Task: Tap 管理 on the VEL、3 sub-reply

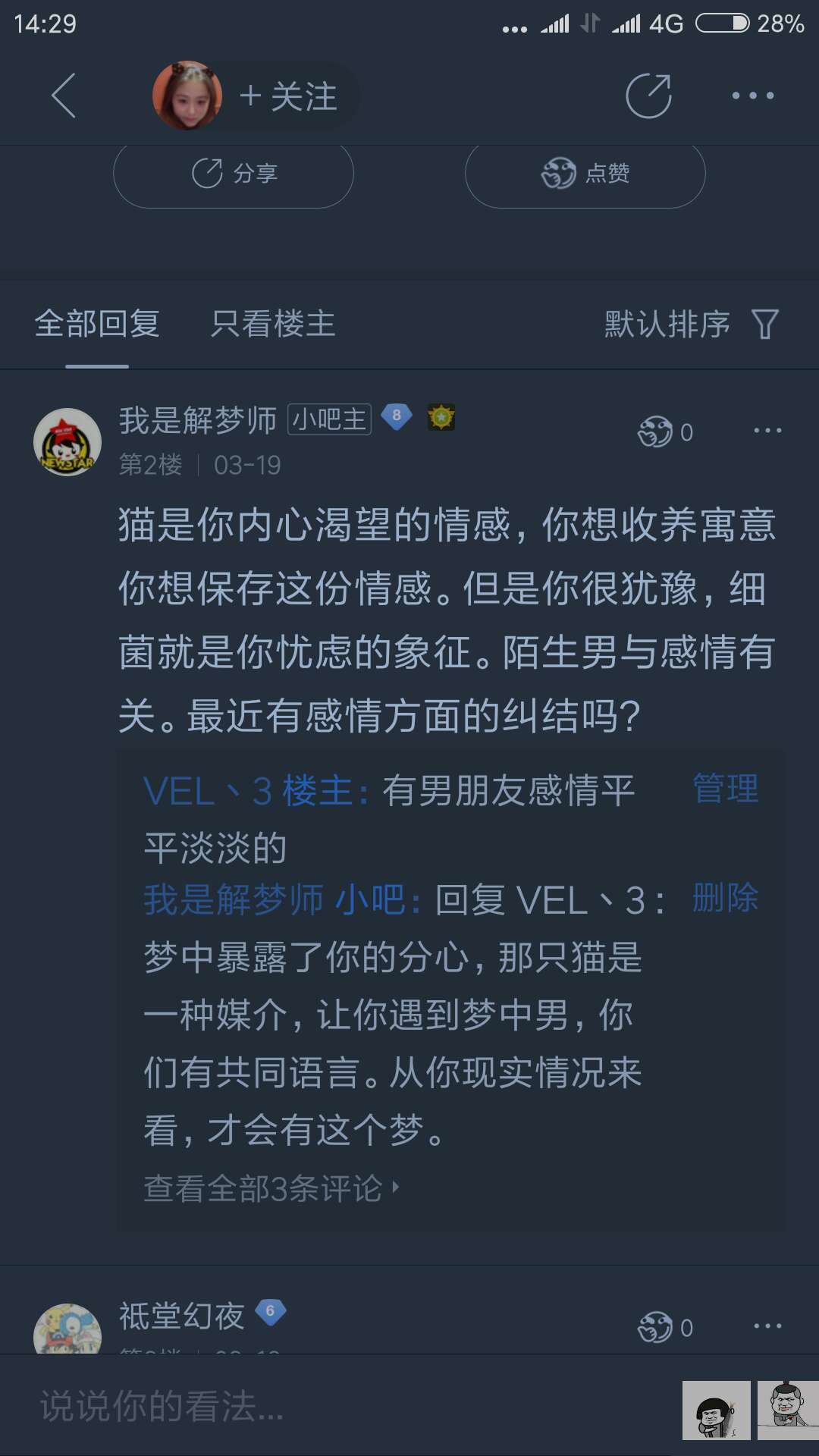Action: 725,789
